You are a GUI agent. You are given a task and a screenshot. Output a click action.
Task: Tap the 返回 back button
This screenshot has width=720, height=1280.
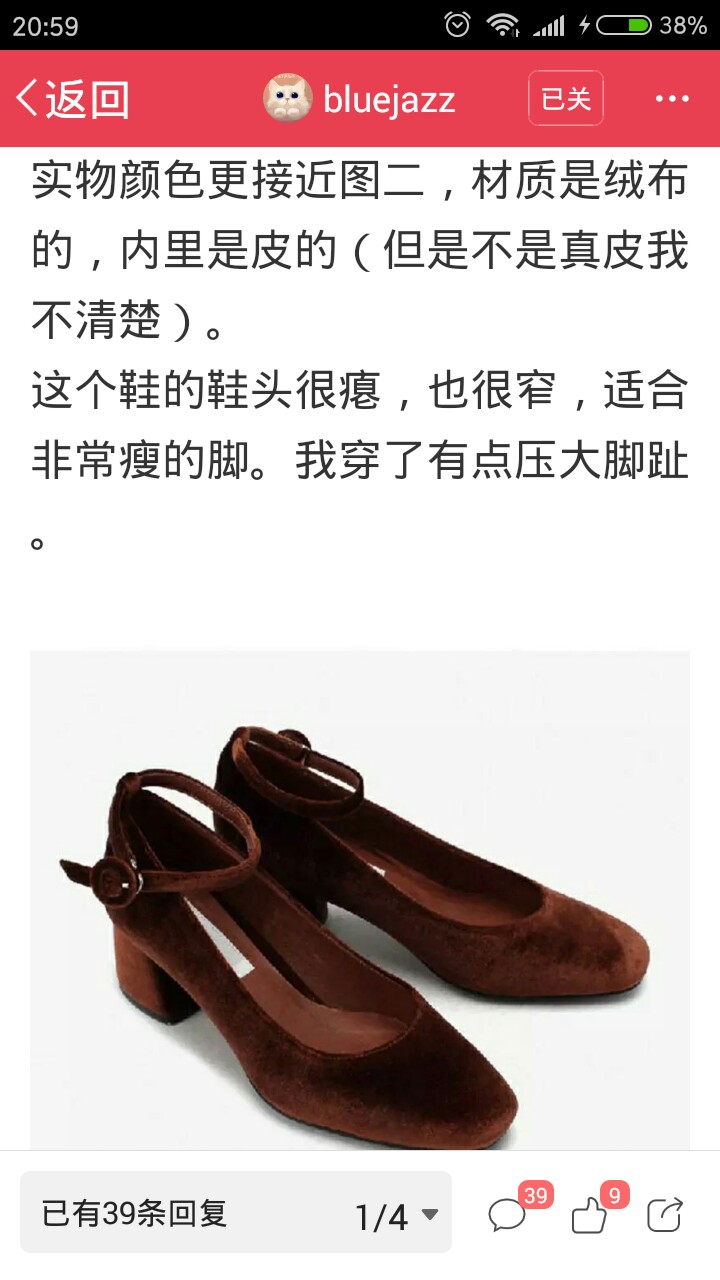[x=72, y=99]
